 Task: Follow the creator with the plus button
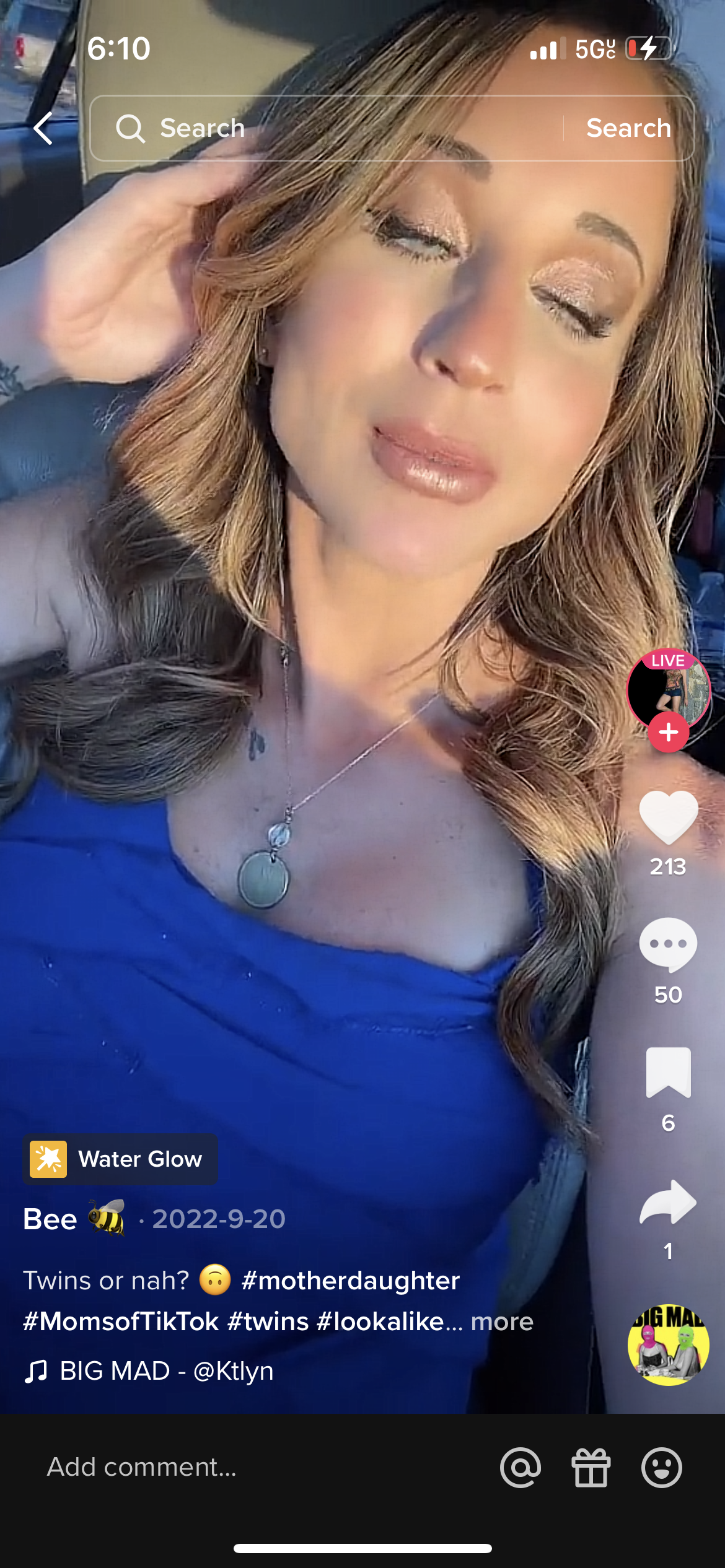[668, 732]
